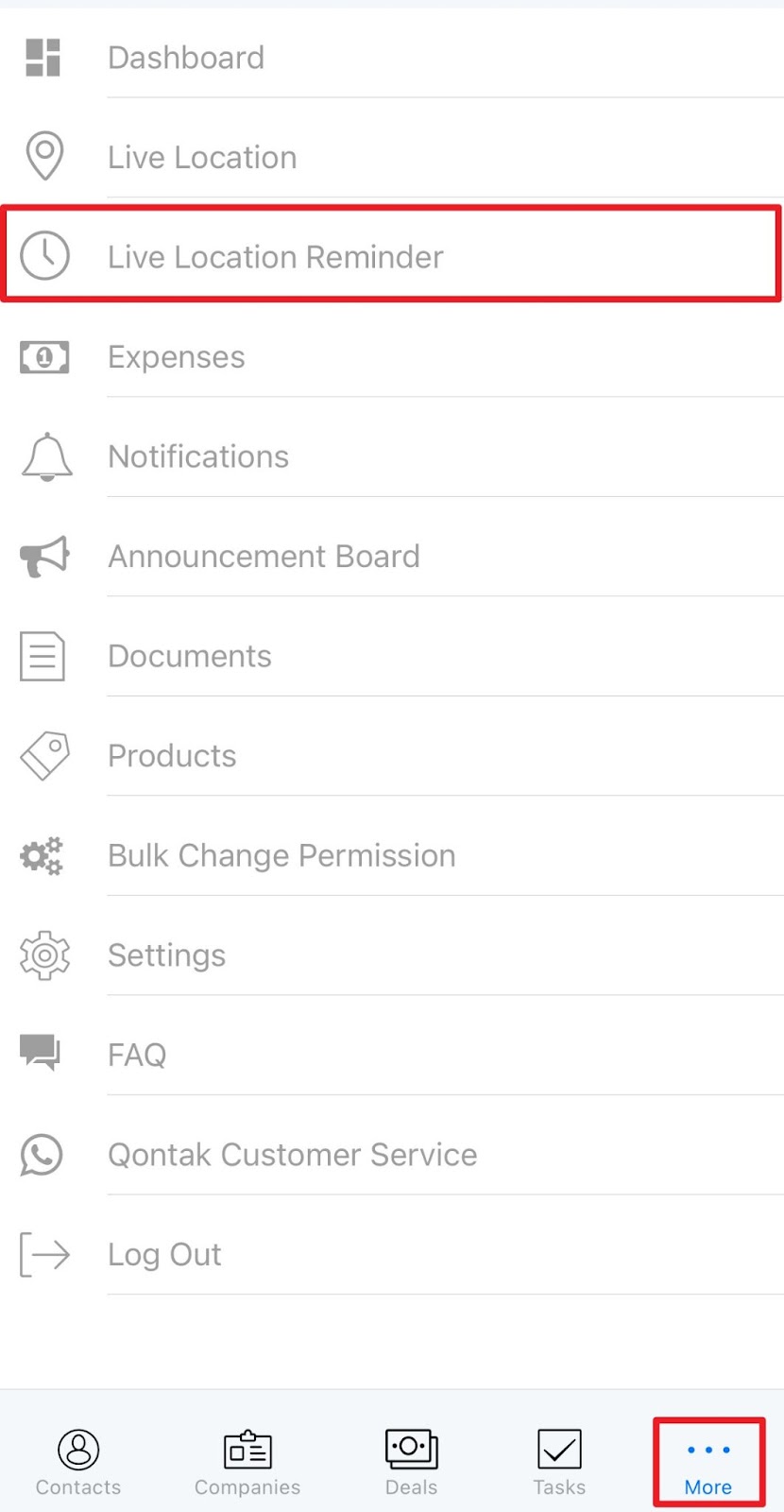Click the Notifications bell icon
The height and width of the screenshot is (1512, 784).
45,456
